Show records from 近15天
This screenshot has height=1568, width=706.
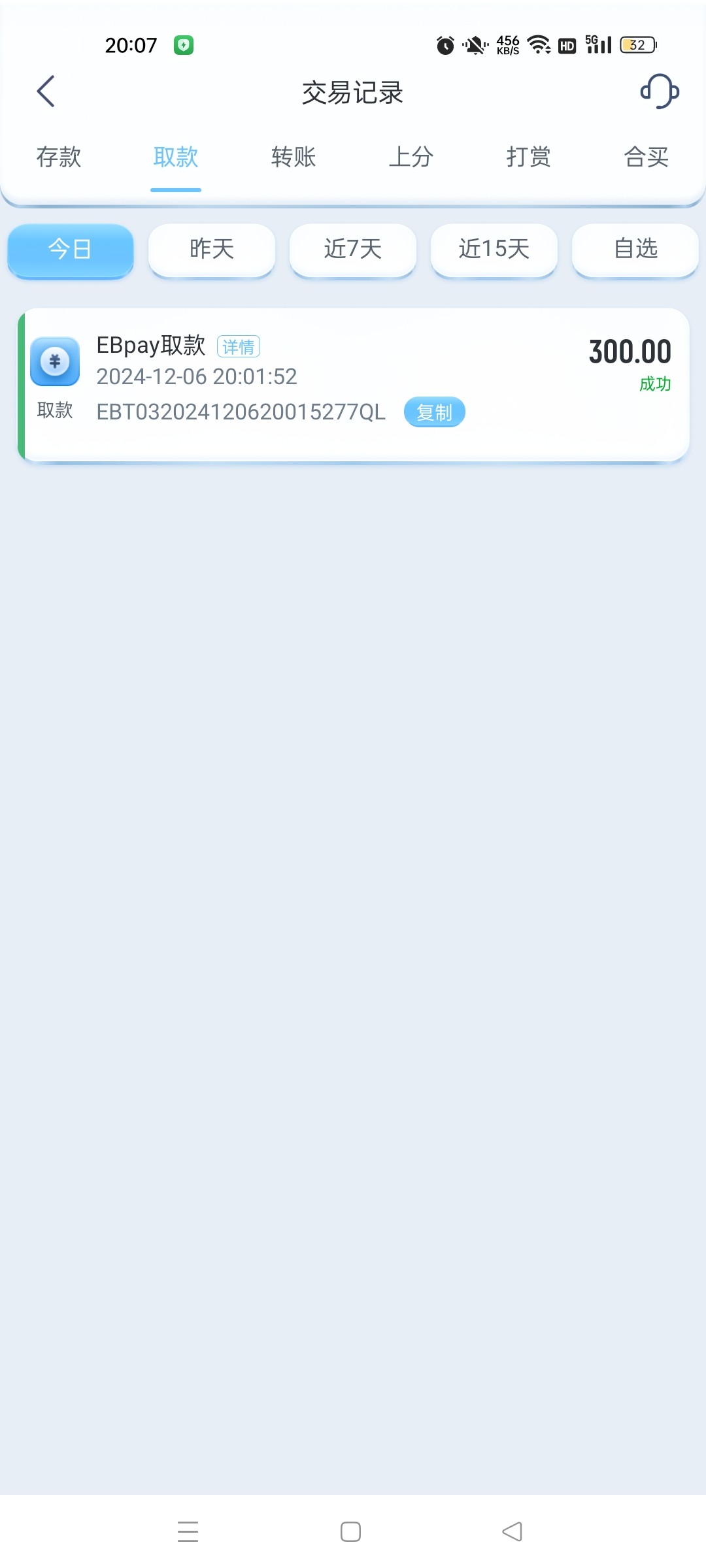pyautogui.click(x=494, y=250)
